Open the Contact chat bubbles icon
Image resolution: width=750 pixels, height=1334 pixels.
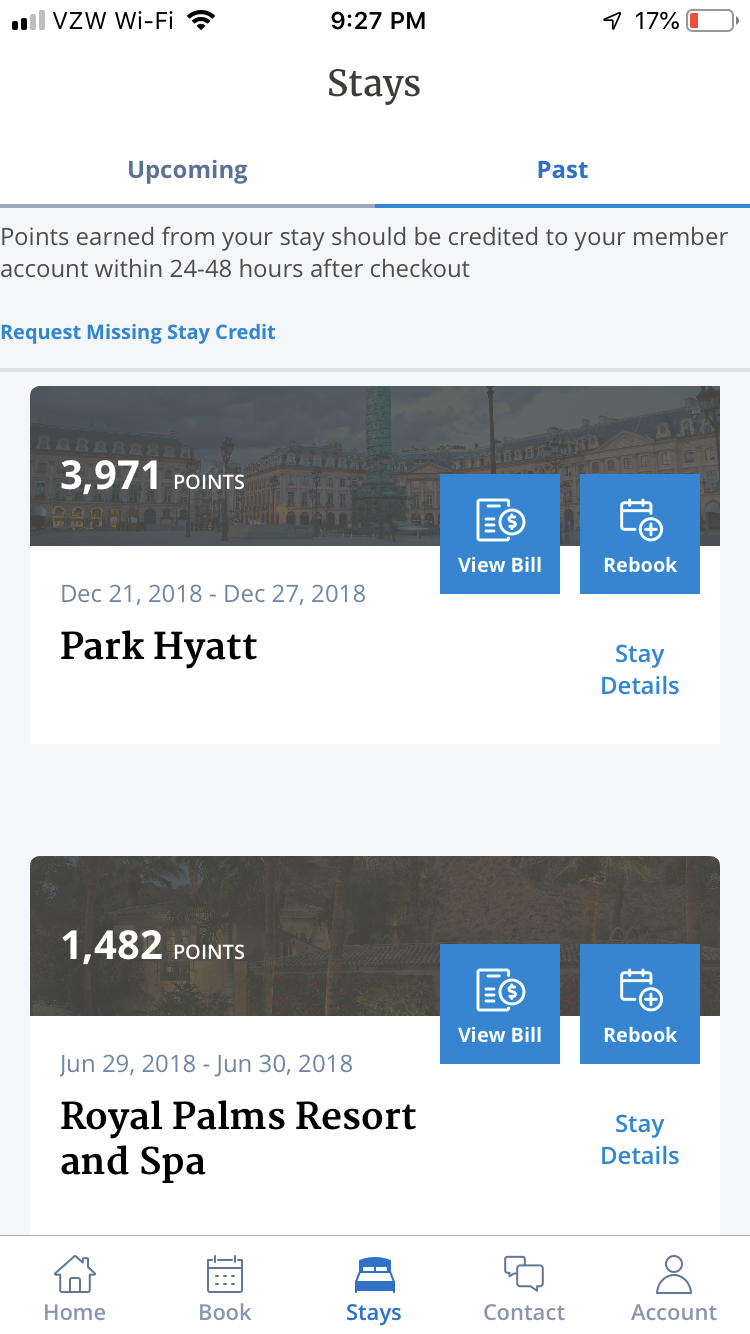point(524,1273)
